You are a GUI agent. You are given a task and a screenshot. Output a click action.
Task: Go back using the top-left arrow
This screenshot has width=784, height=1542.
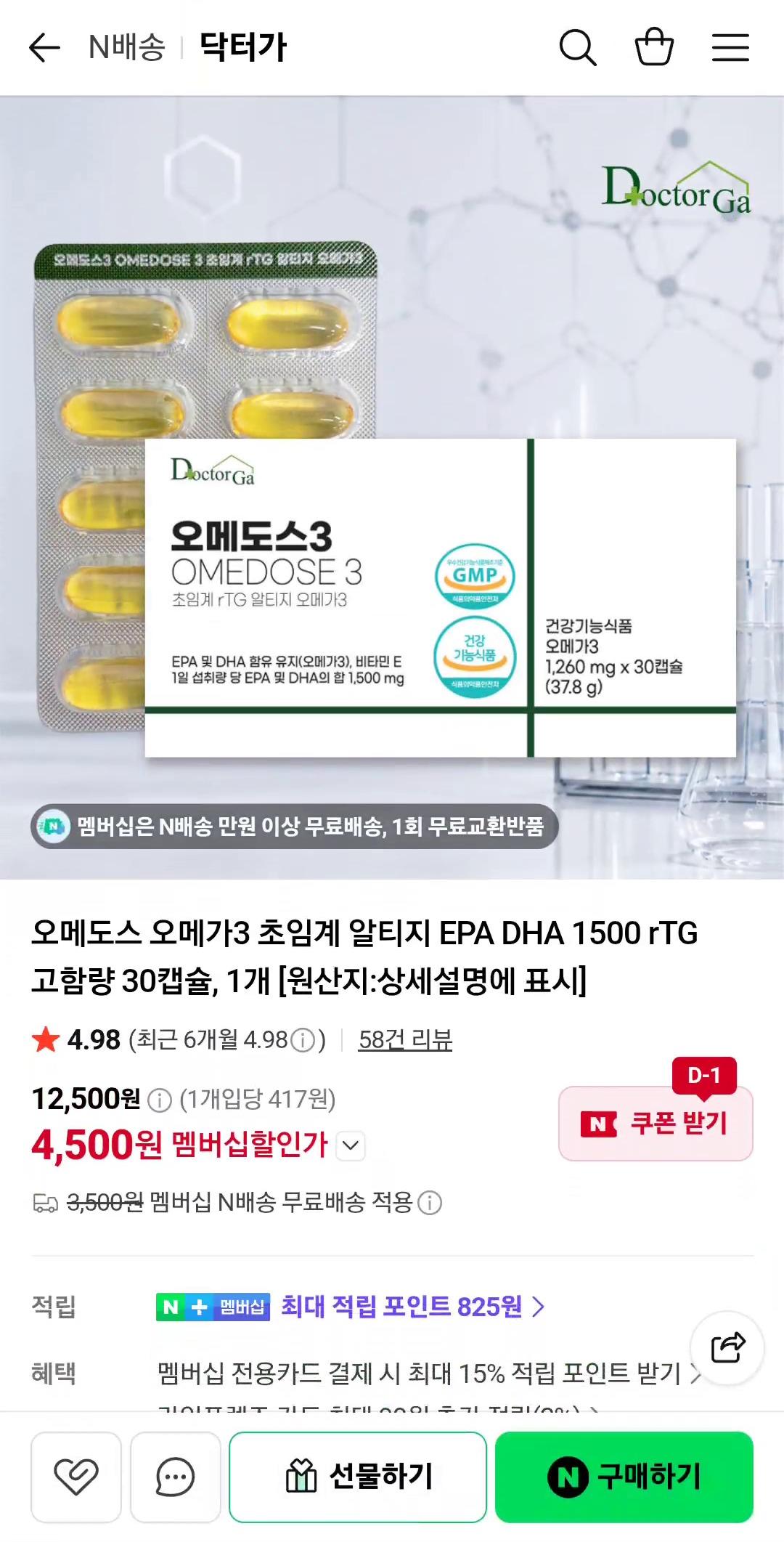(44, 48)
